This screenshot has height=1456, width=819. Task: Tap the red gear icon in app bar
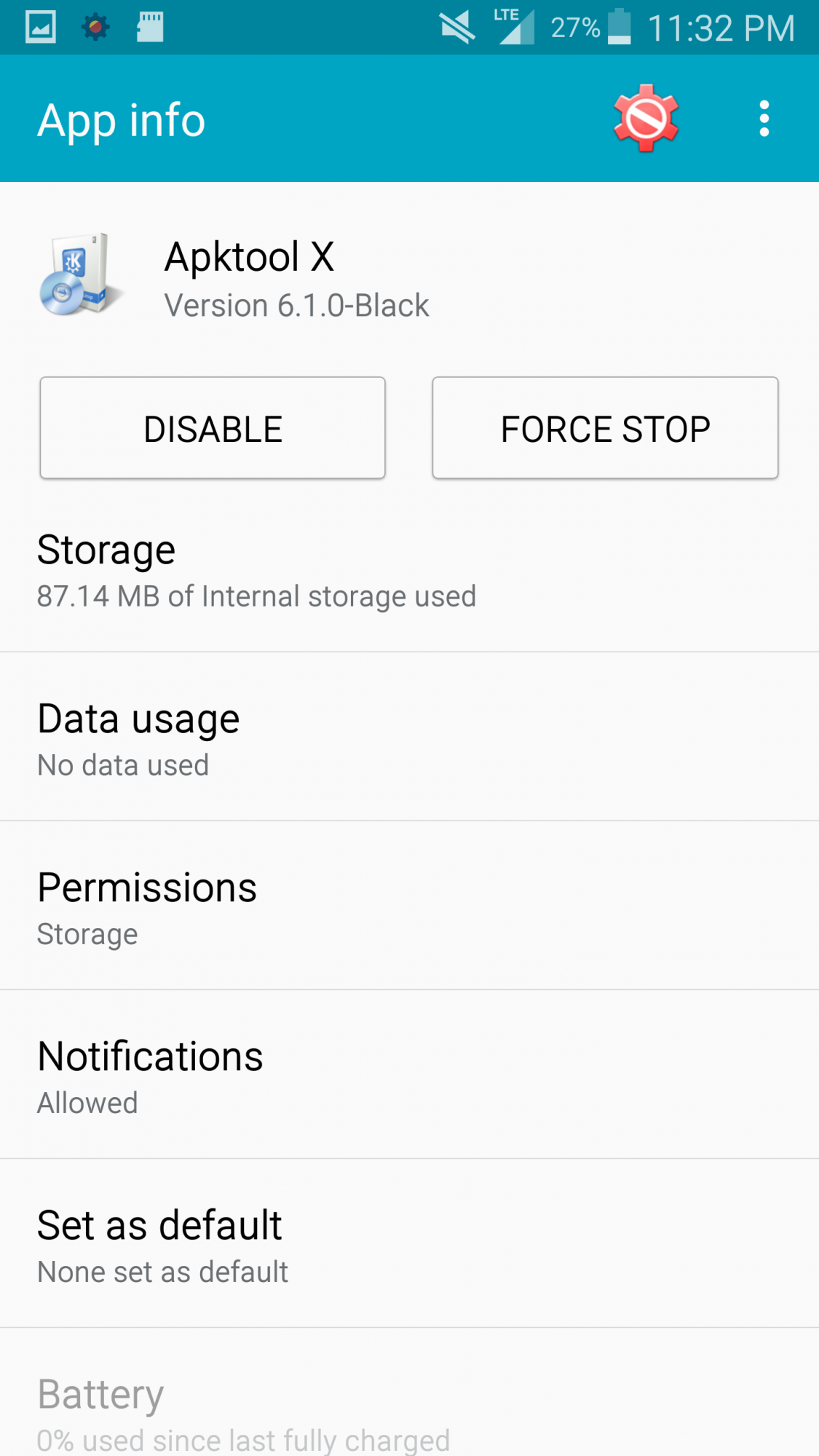click(646, 119)
